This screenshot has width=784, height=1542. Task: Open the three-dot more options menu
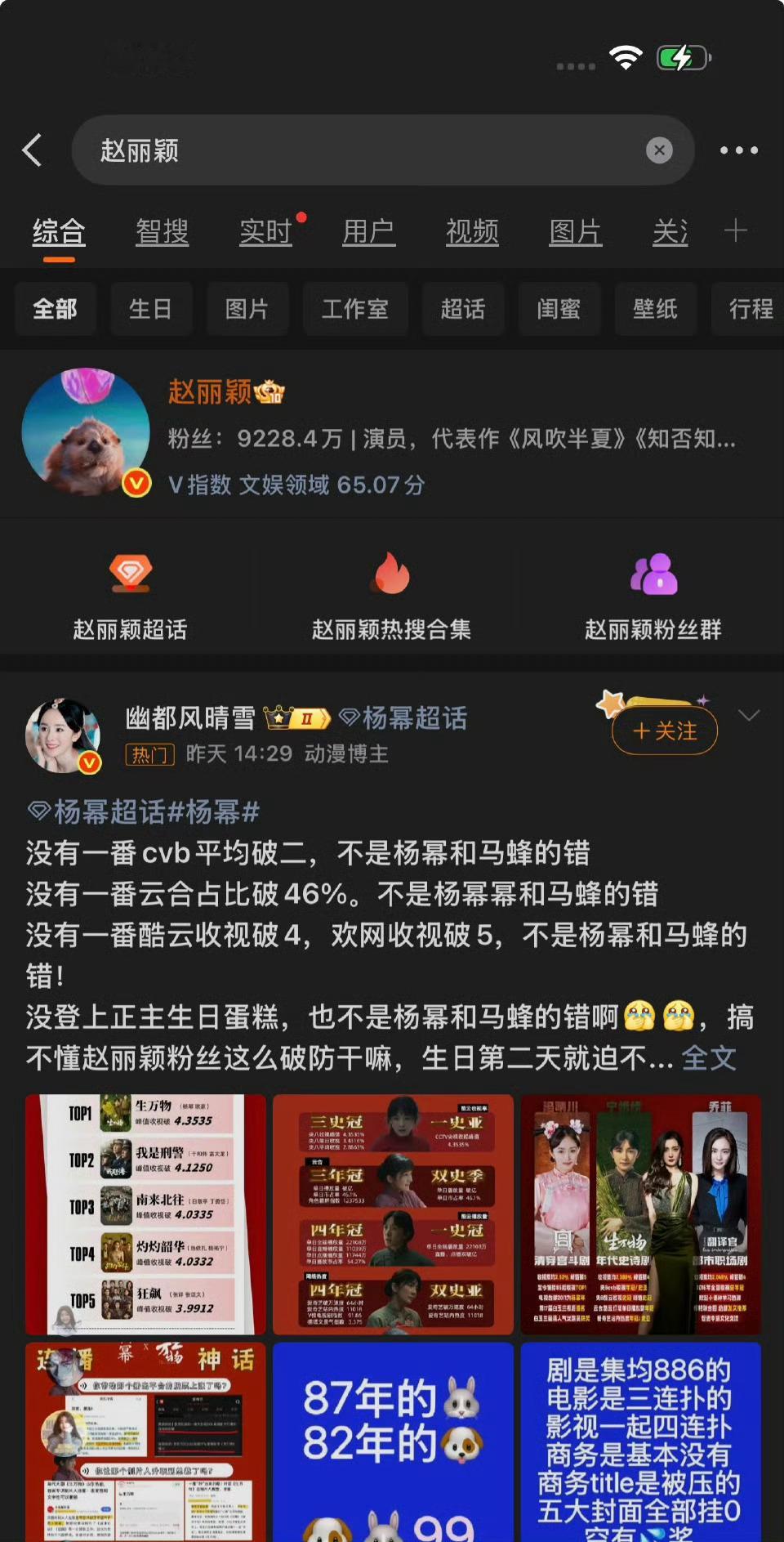pos(738,150)
